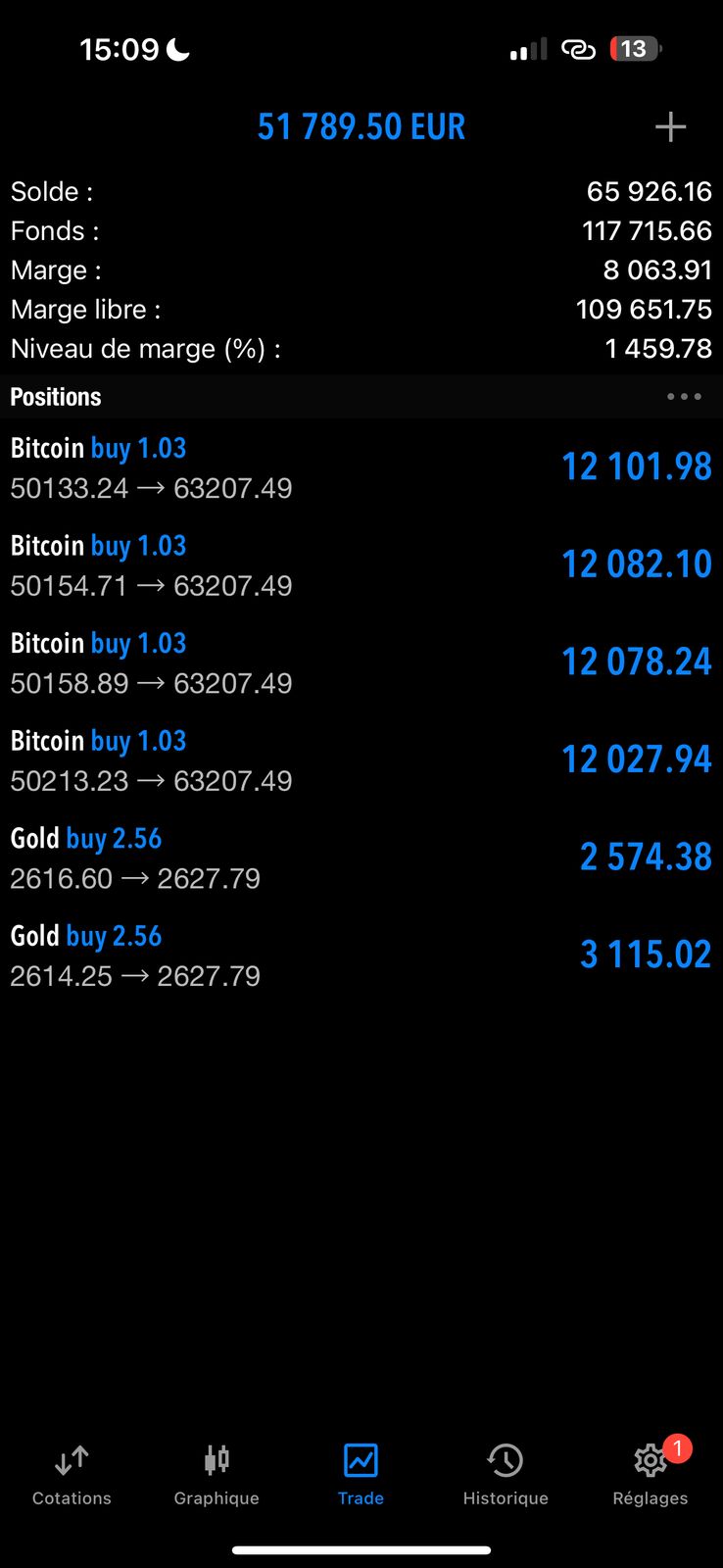Viewport: 723px width, 1568px height.
Task: Open Bitcoin position opened at 50133.24
Action: (361, 467)
